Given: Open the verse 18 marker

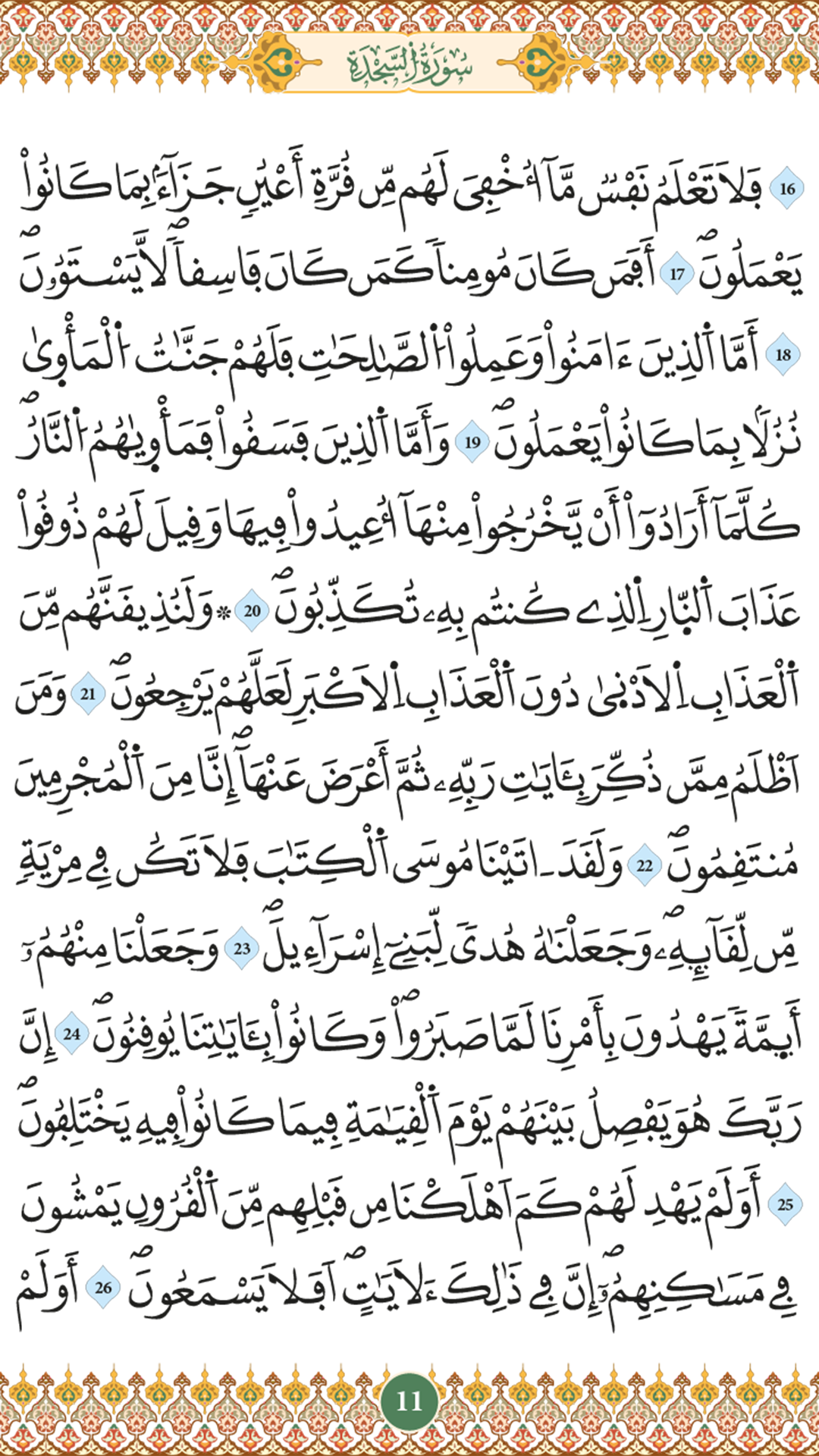Looking at the screenshot, I should tap(783, 354).
